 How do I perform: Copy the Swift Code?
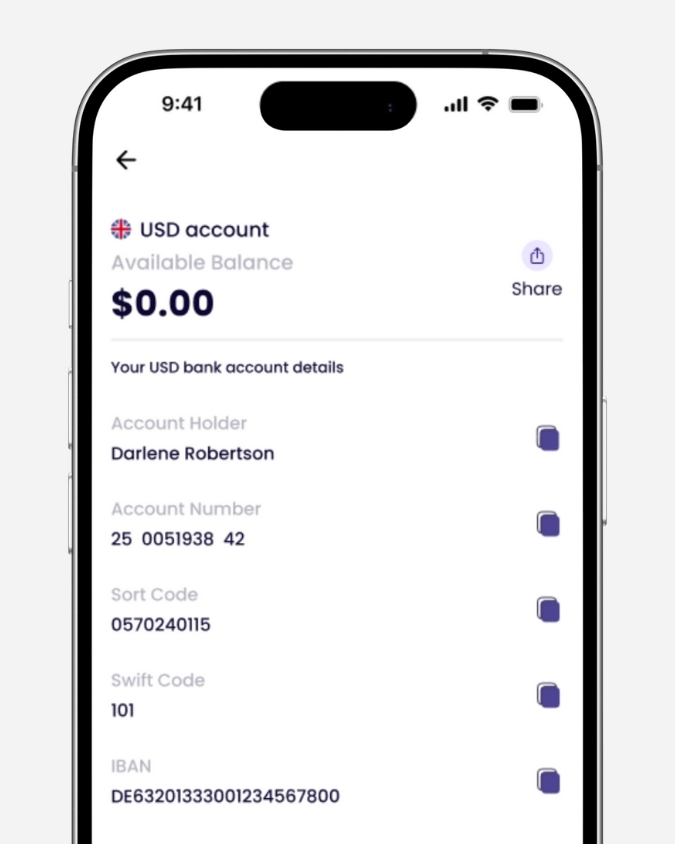pos(547,695)
